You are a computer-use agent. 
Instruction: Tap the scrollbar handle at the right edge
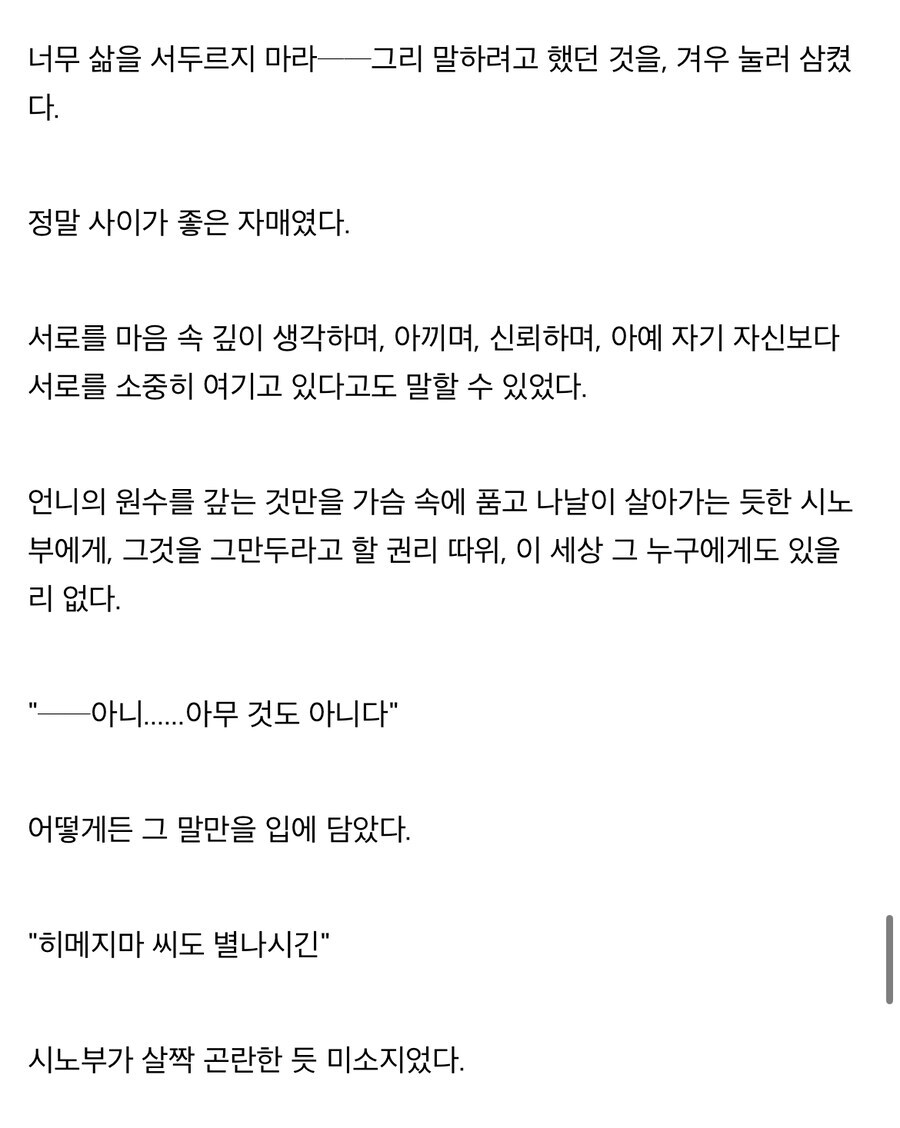pos(889,958)
